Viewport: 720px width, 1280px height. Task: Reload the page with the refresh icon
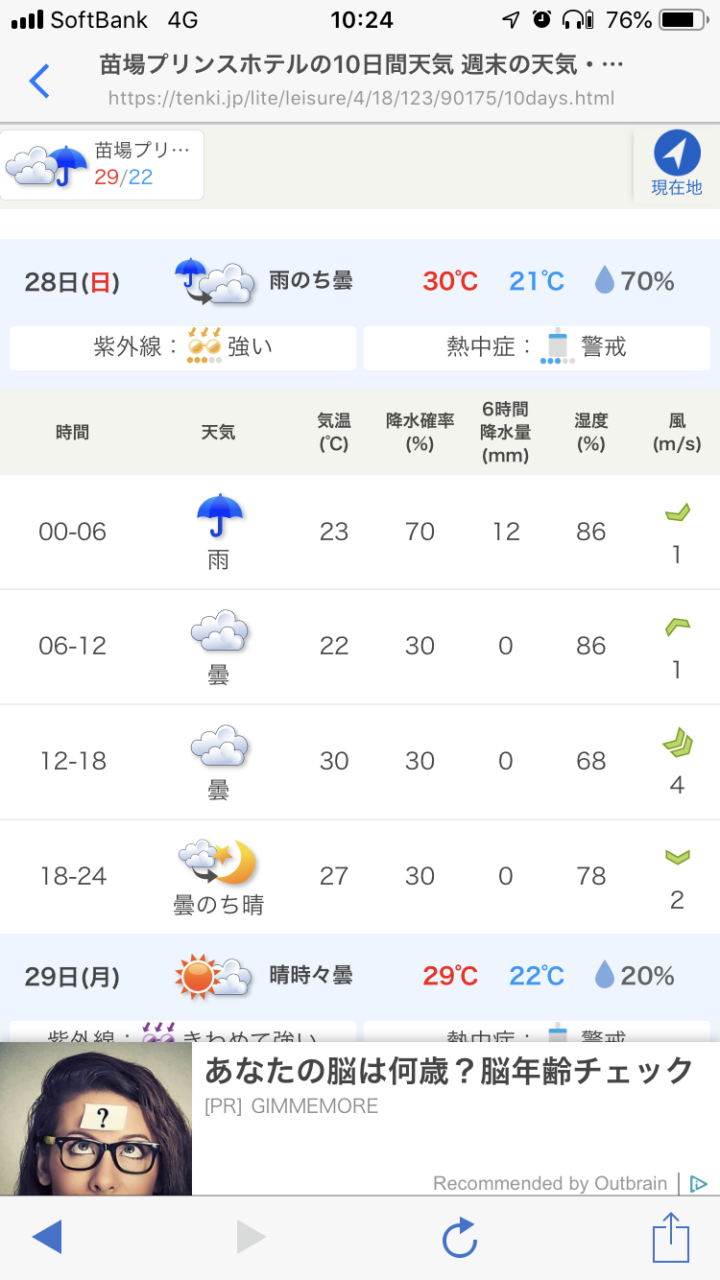460,1239
